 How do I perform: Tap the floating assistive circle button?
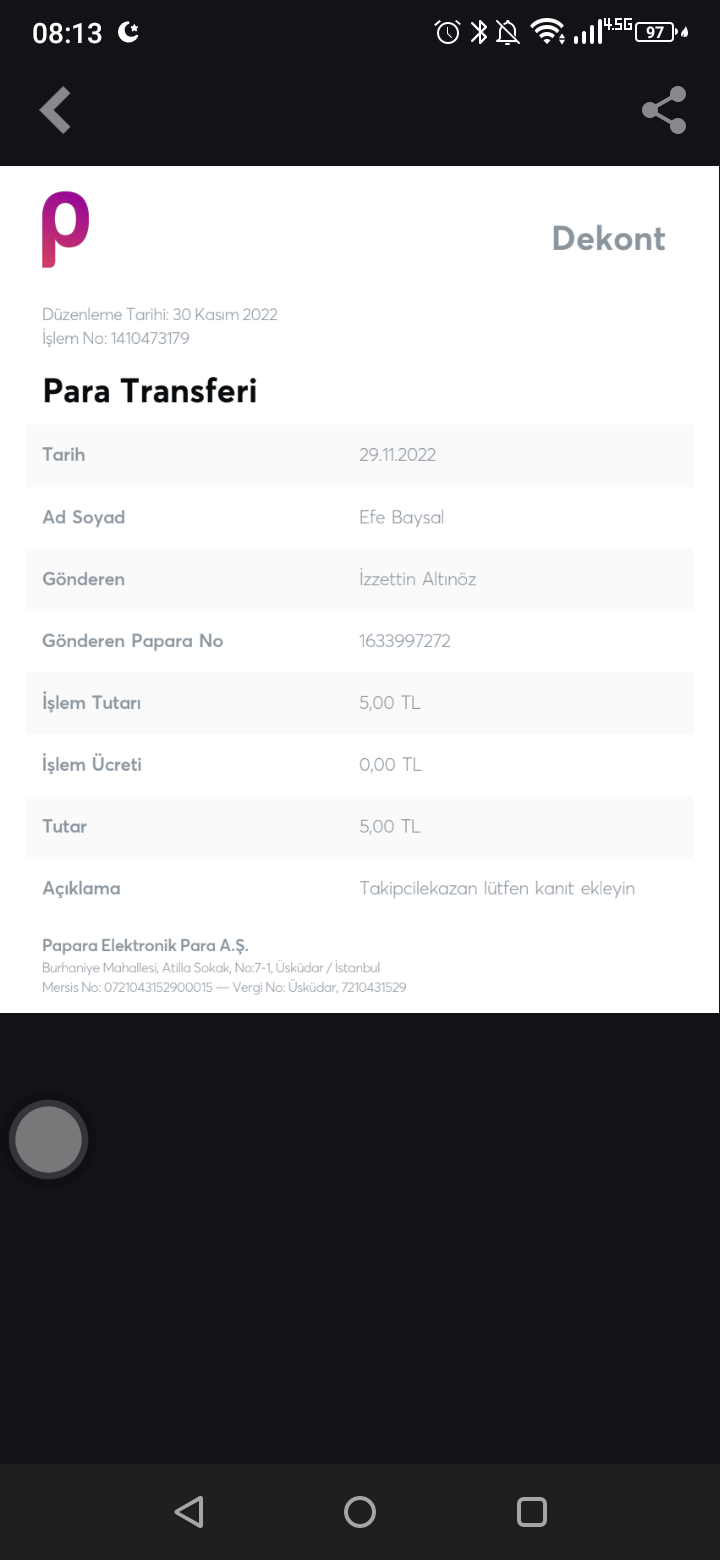[x=48, y=1139]
